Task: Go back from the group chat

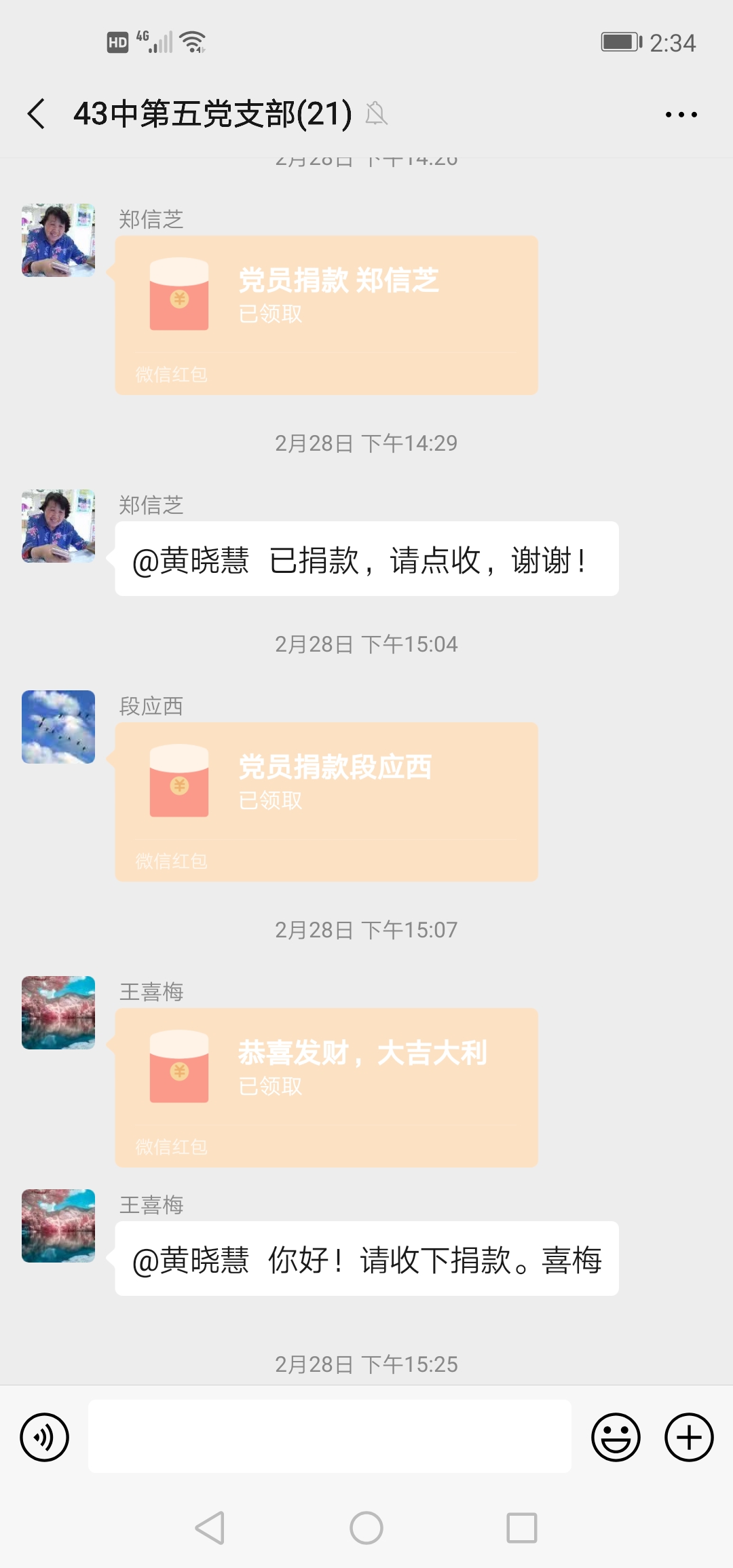Action: click(x=37, y=113)
